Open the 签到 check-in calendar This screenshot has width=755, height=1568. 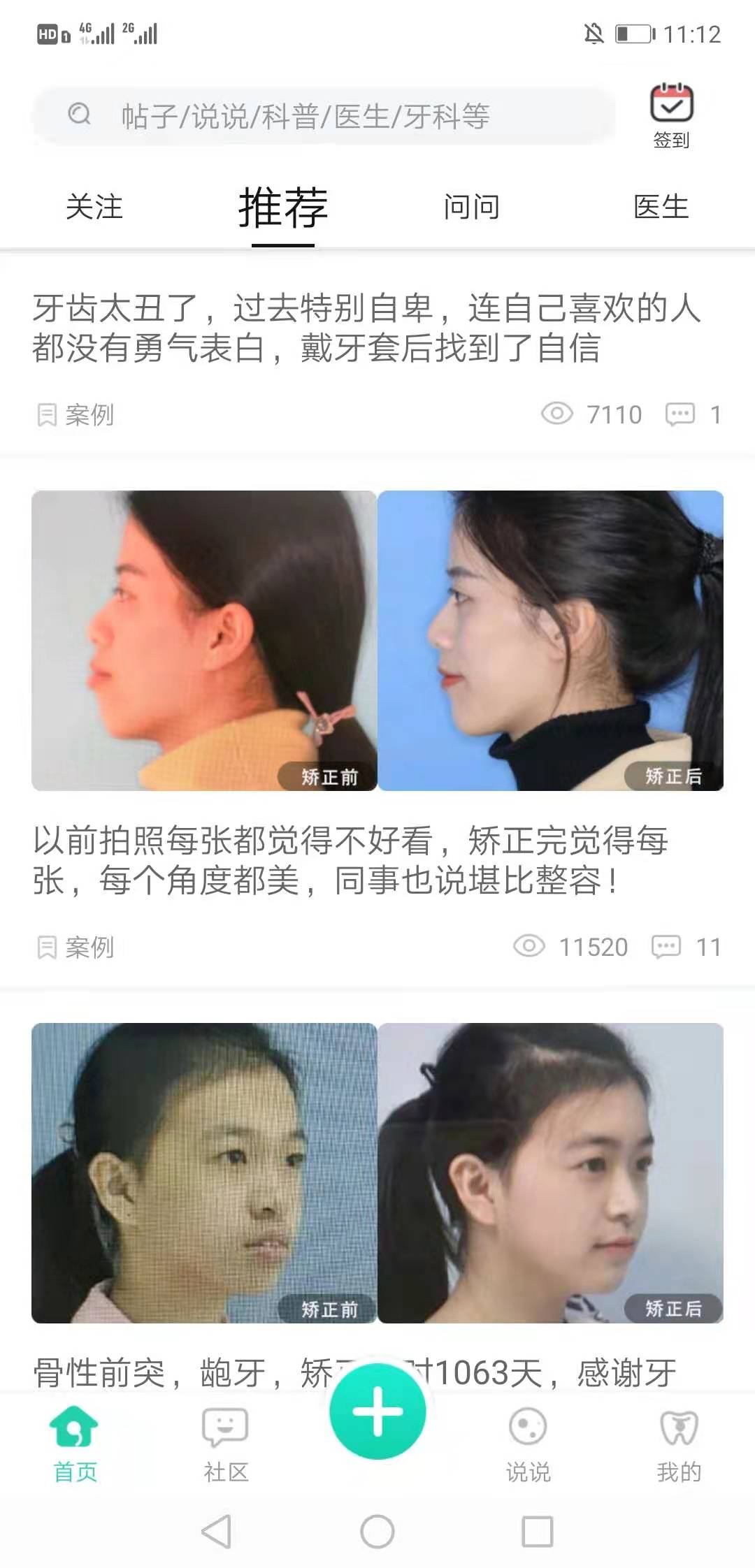pyautogui.click(x=671, y=115)
